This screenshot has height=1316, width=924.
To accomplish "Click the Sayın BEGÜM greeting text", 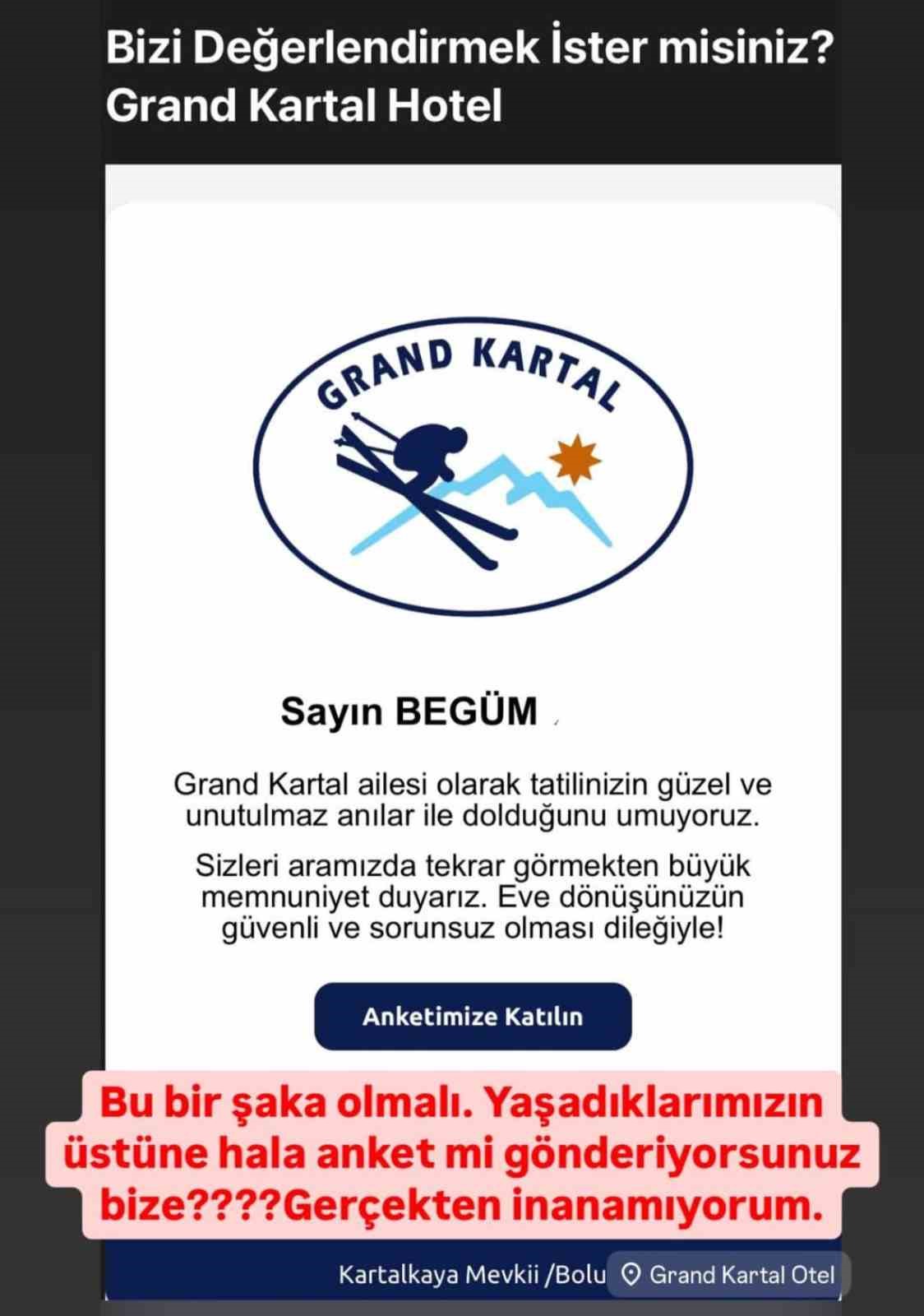I will point(409,709).
